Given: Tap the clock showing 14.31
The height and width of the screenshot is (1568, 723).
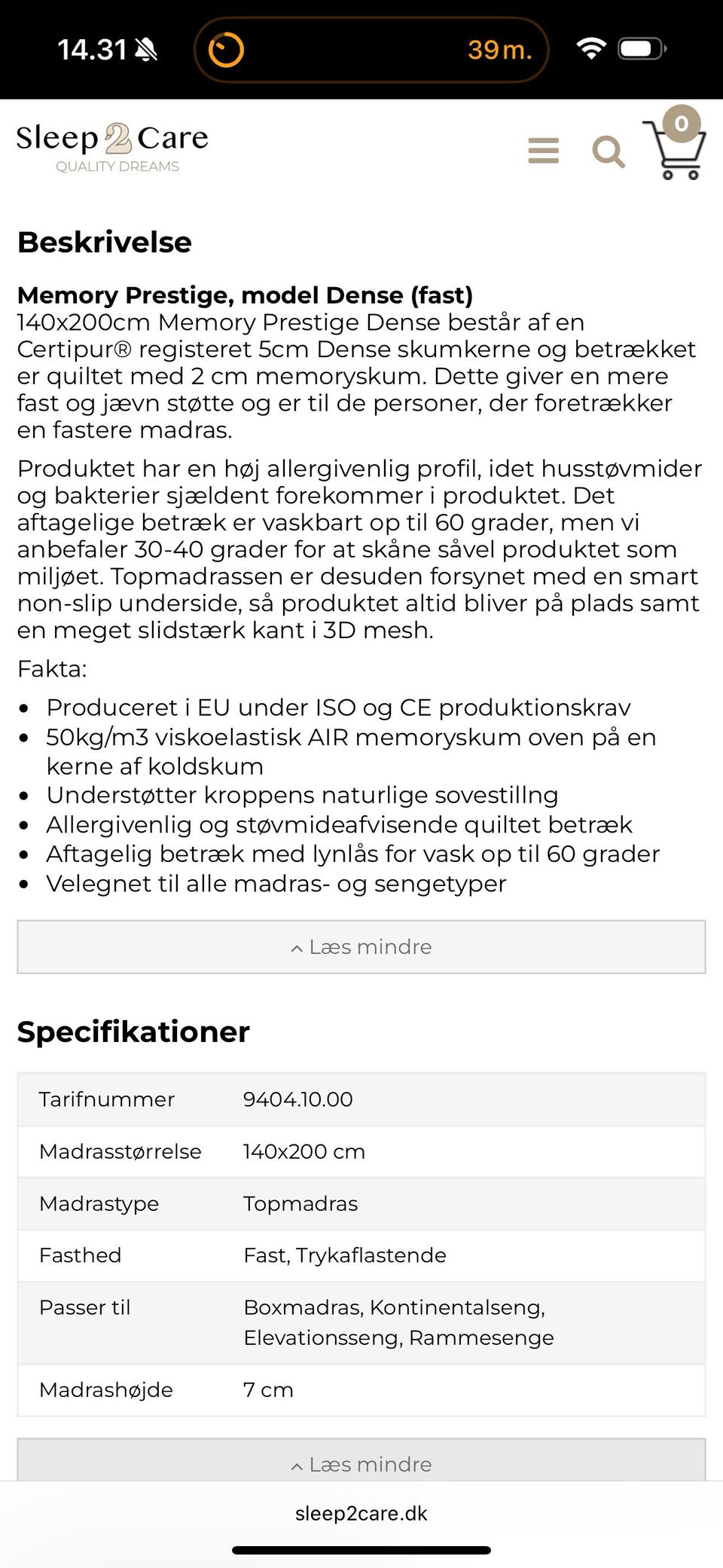Looking at the screenshot, I should (92, 50).
